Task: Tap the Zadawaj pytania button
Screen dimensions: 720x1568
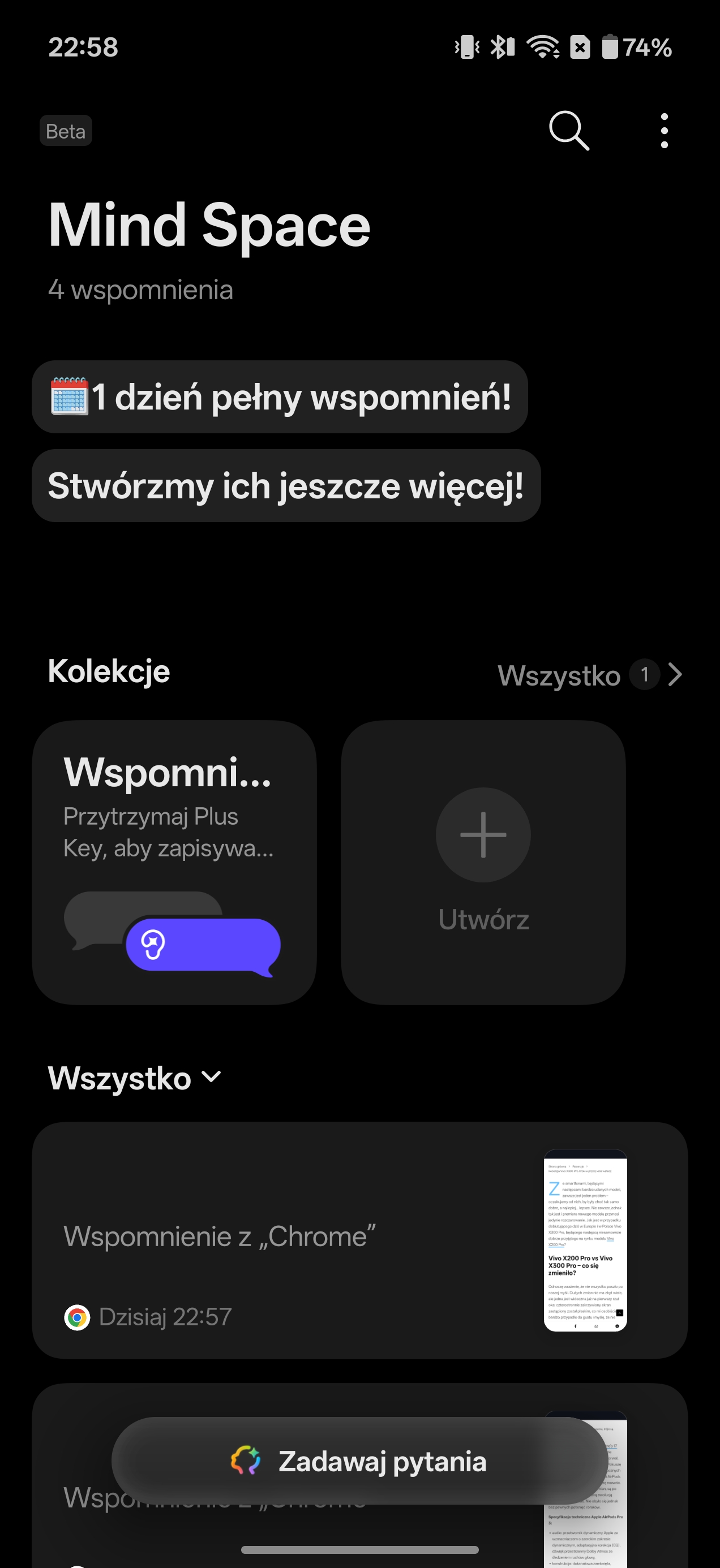Action: [359, 1461]
